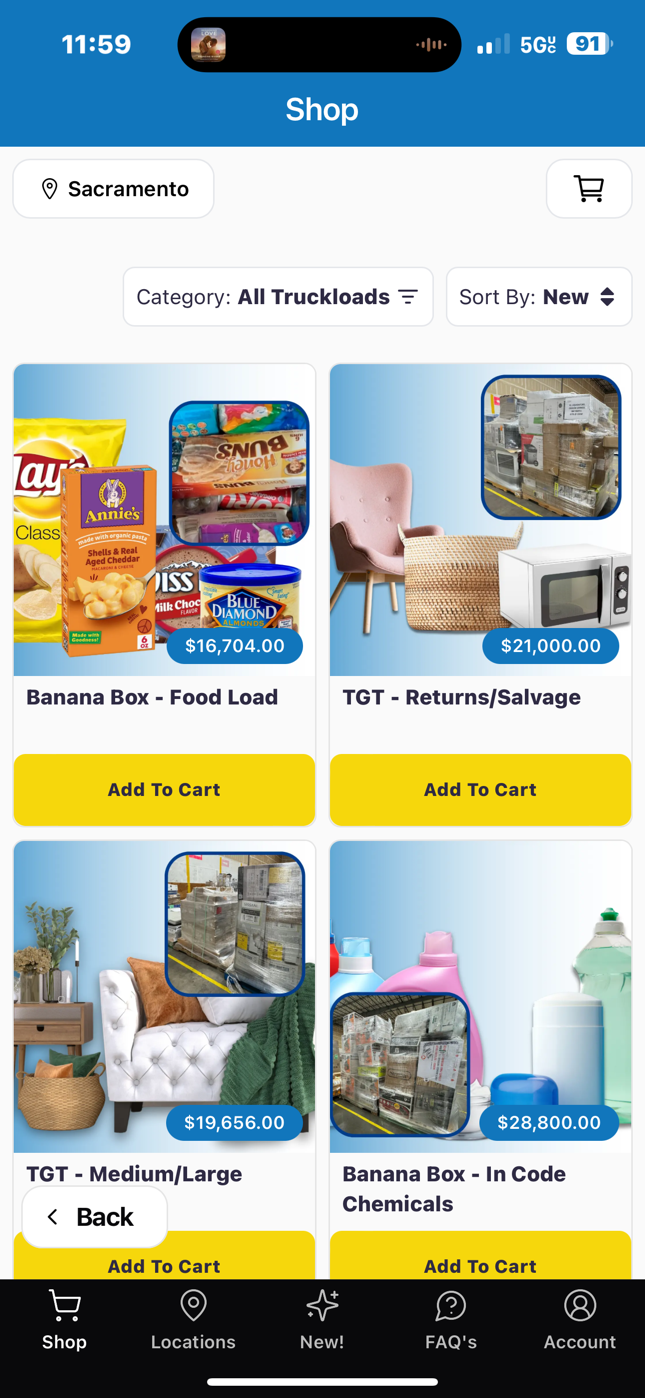This screenshot has width=645, height=1398.
Task: Open the Category All Truckloads filter
Action: click(278, 297)
